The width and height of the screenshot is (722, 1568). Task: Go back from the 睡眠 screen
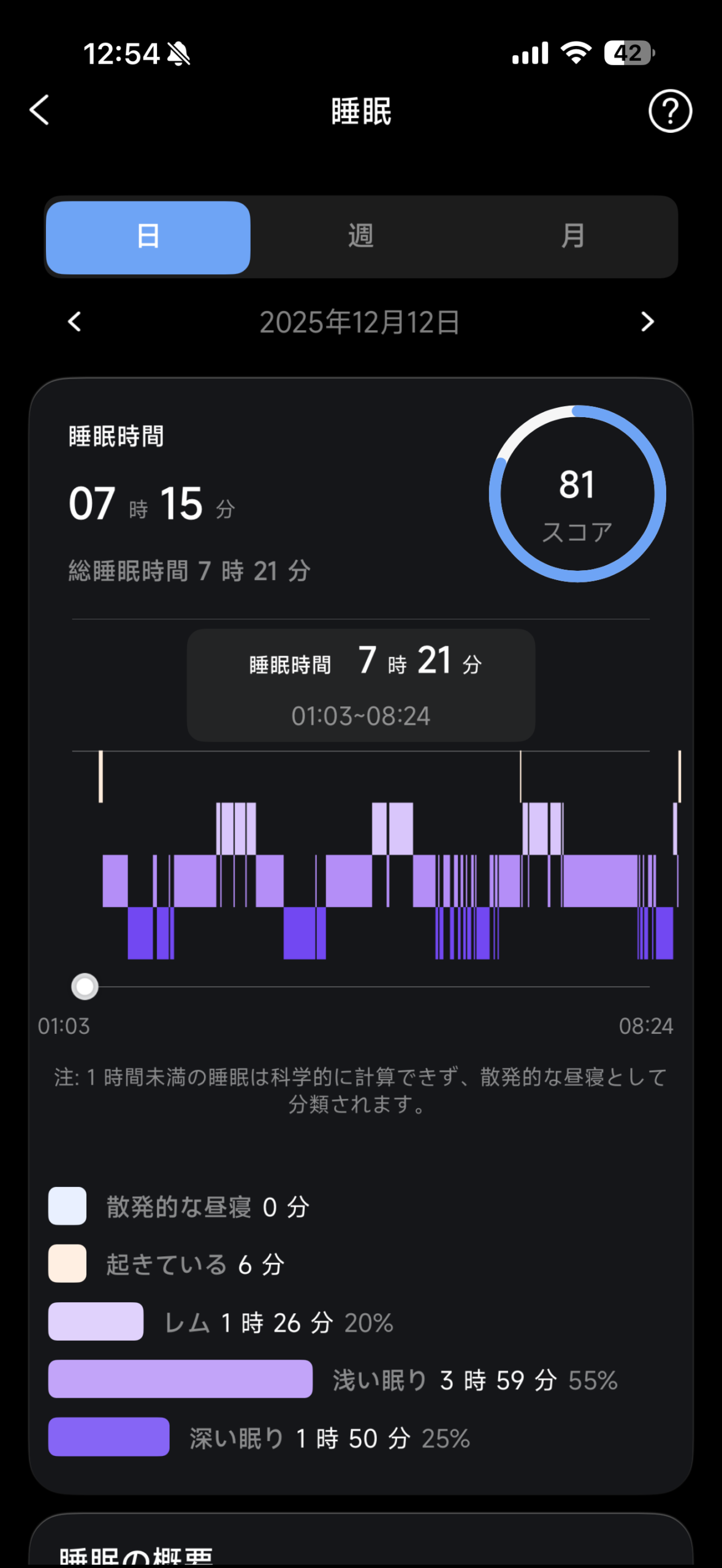point(40,111)
